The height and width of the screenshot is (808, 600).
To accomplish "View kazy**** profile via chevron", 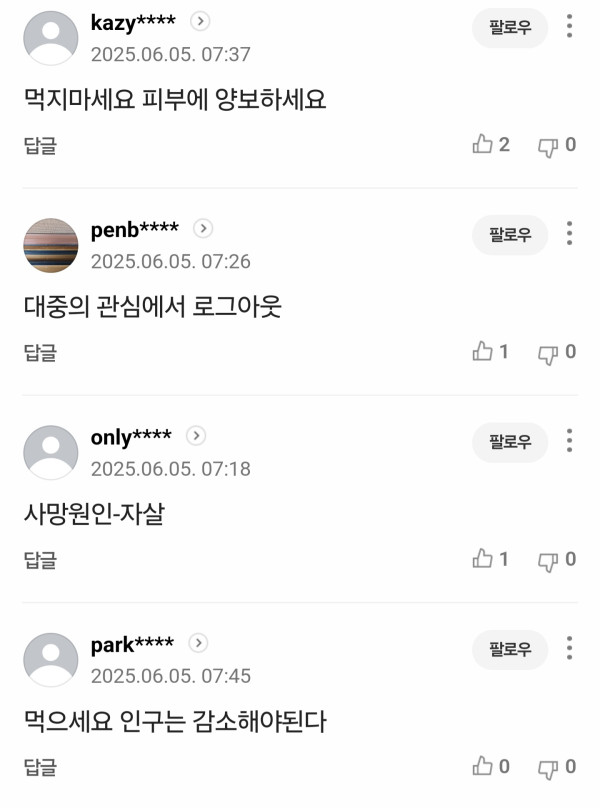I will click(x=200, y=21).
